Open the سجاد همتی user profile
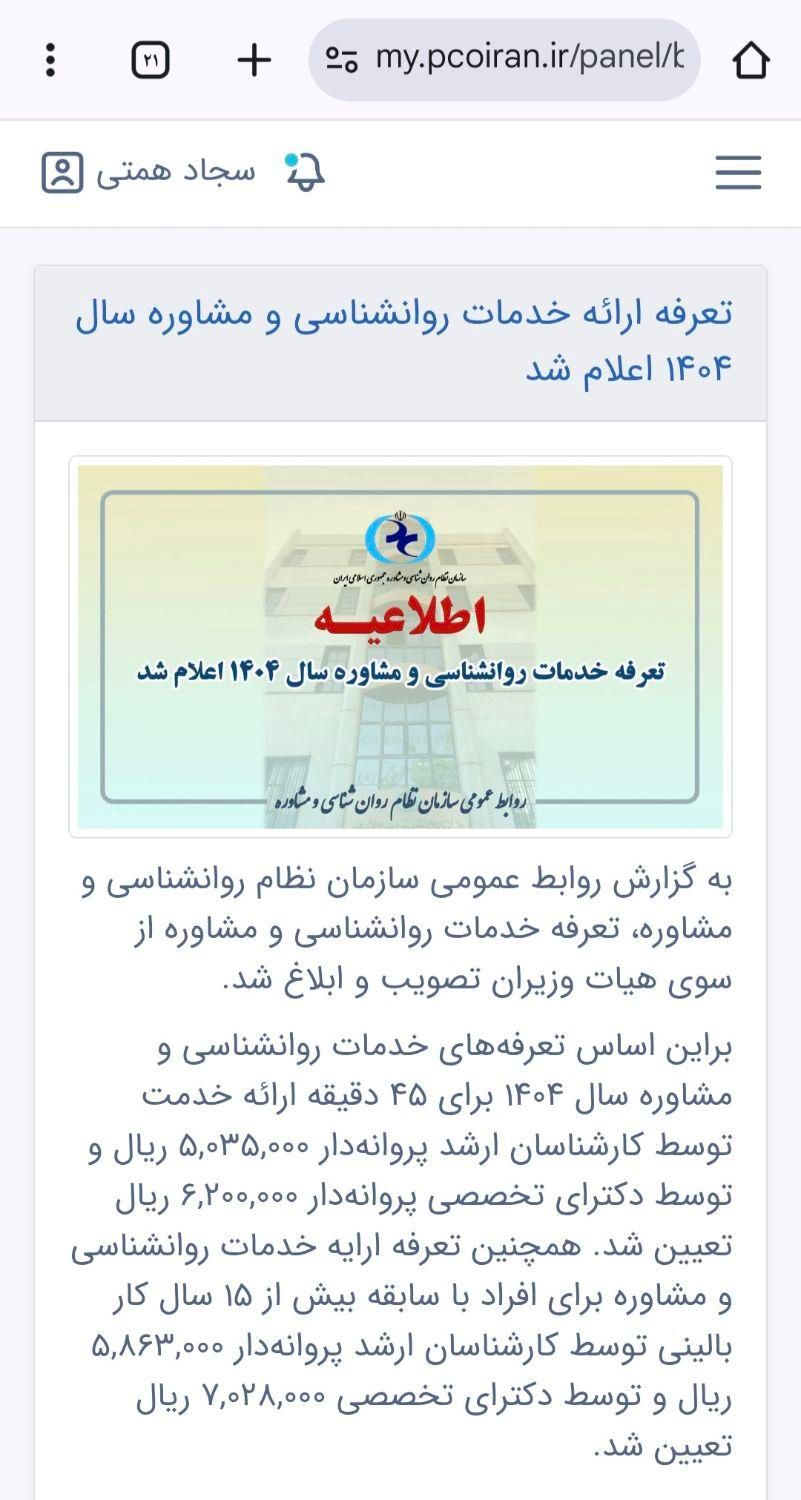This screenshot has width=801, height=1500. click(148, 172)
